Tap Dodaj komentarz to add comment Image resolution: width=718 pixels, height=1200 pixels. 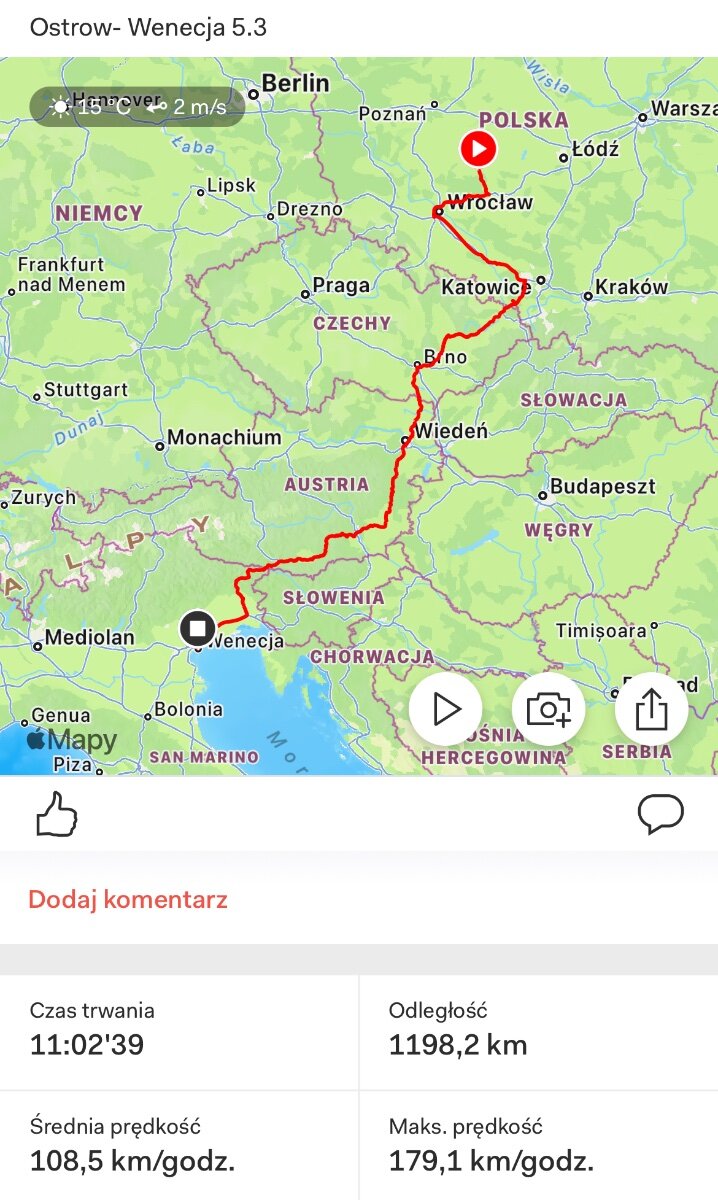(x=128, y=899)
